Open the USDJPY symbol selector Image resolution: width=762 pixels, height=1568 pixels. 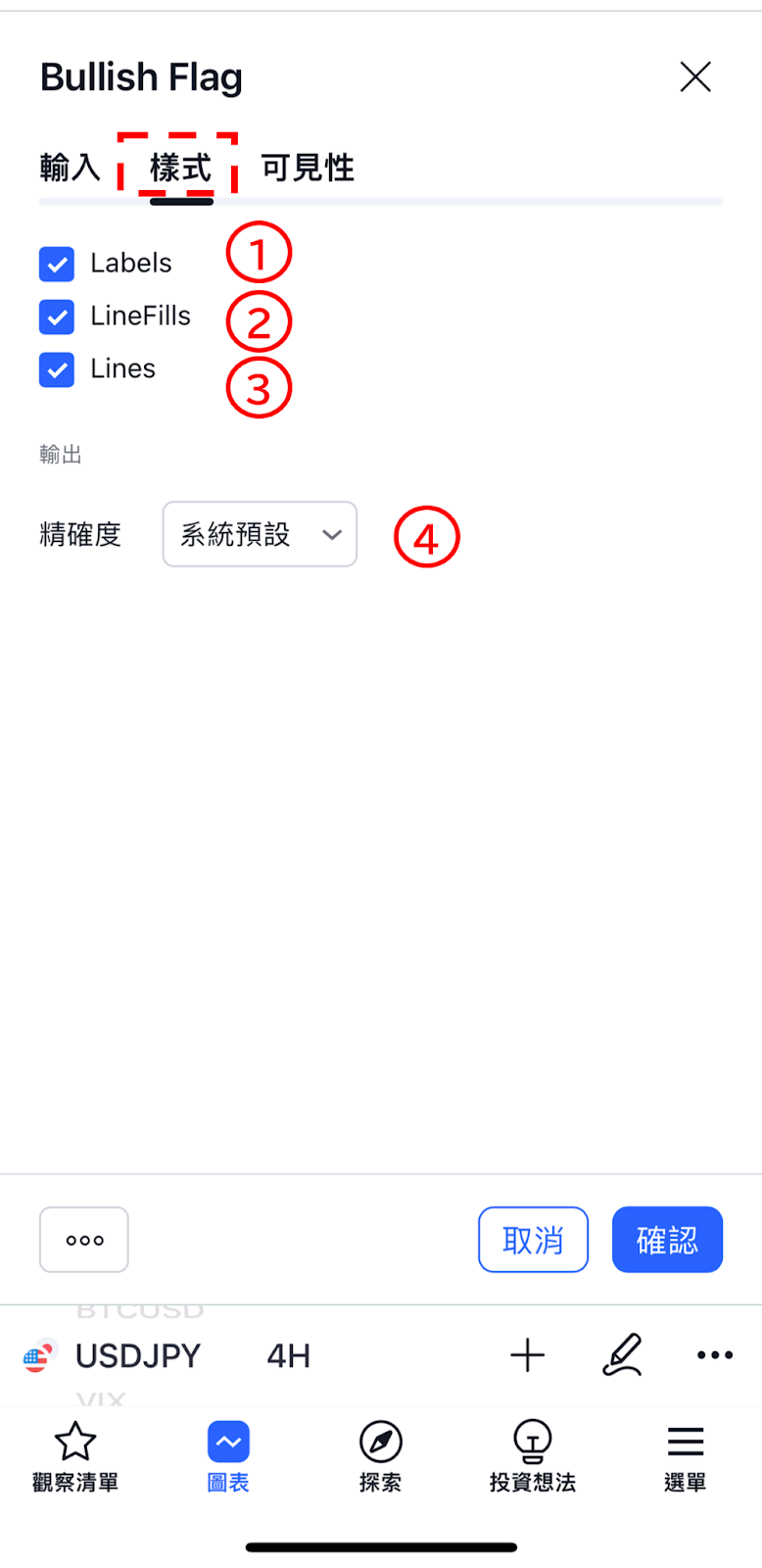tap(137, 1356)
